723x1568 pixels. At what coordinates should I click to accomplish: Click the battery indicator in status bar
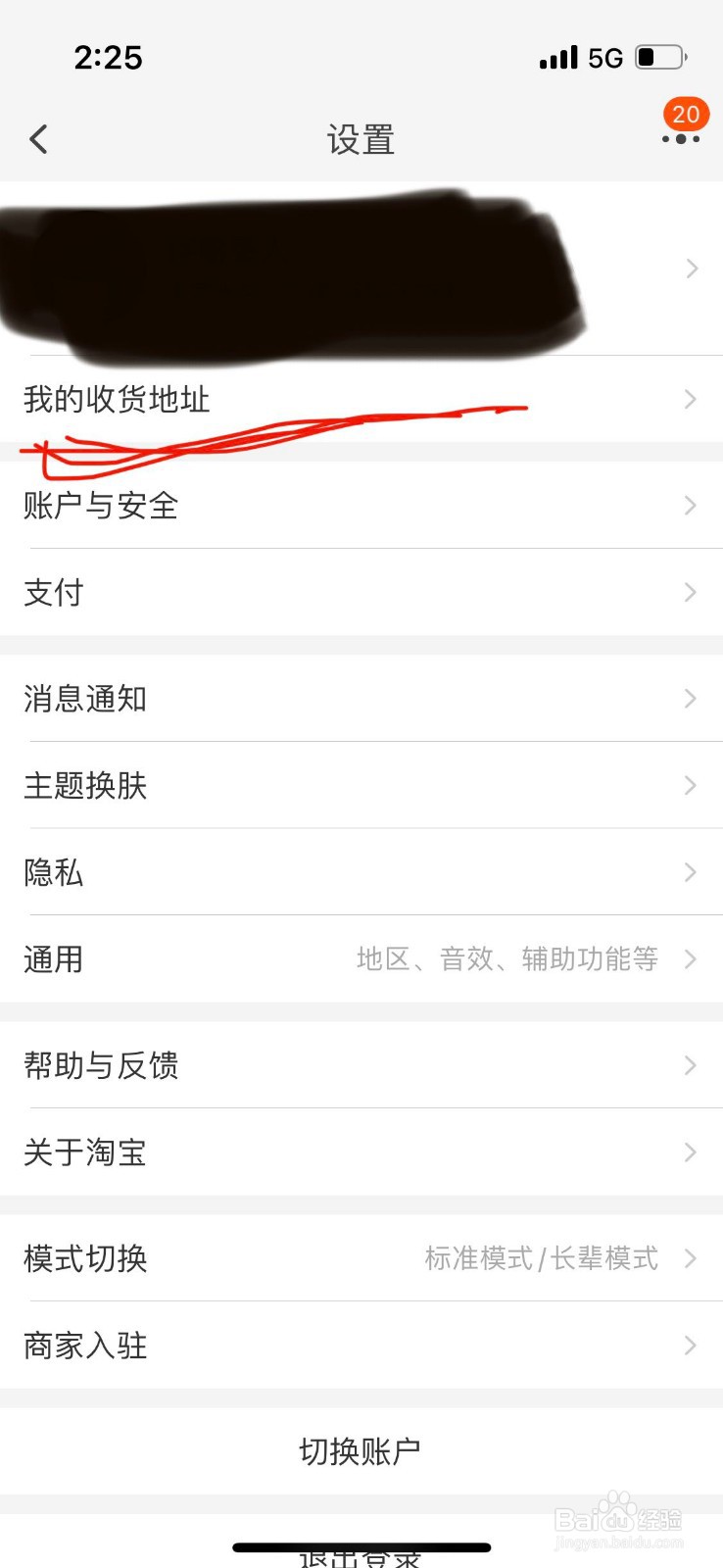point(653,57)
